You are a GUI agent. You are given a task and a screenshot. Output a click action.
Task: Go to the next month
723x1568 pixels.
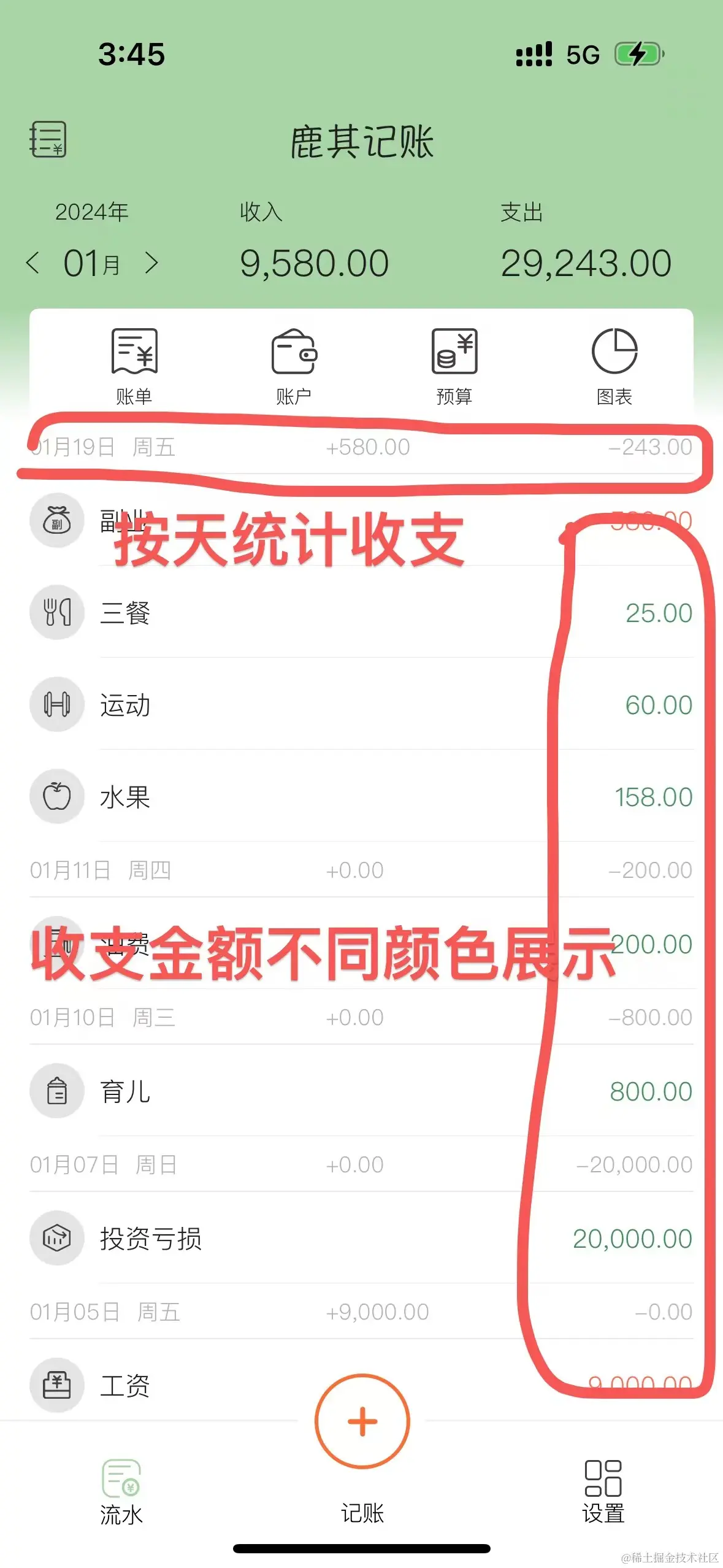tap(151, 263)
